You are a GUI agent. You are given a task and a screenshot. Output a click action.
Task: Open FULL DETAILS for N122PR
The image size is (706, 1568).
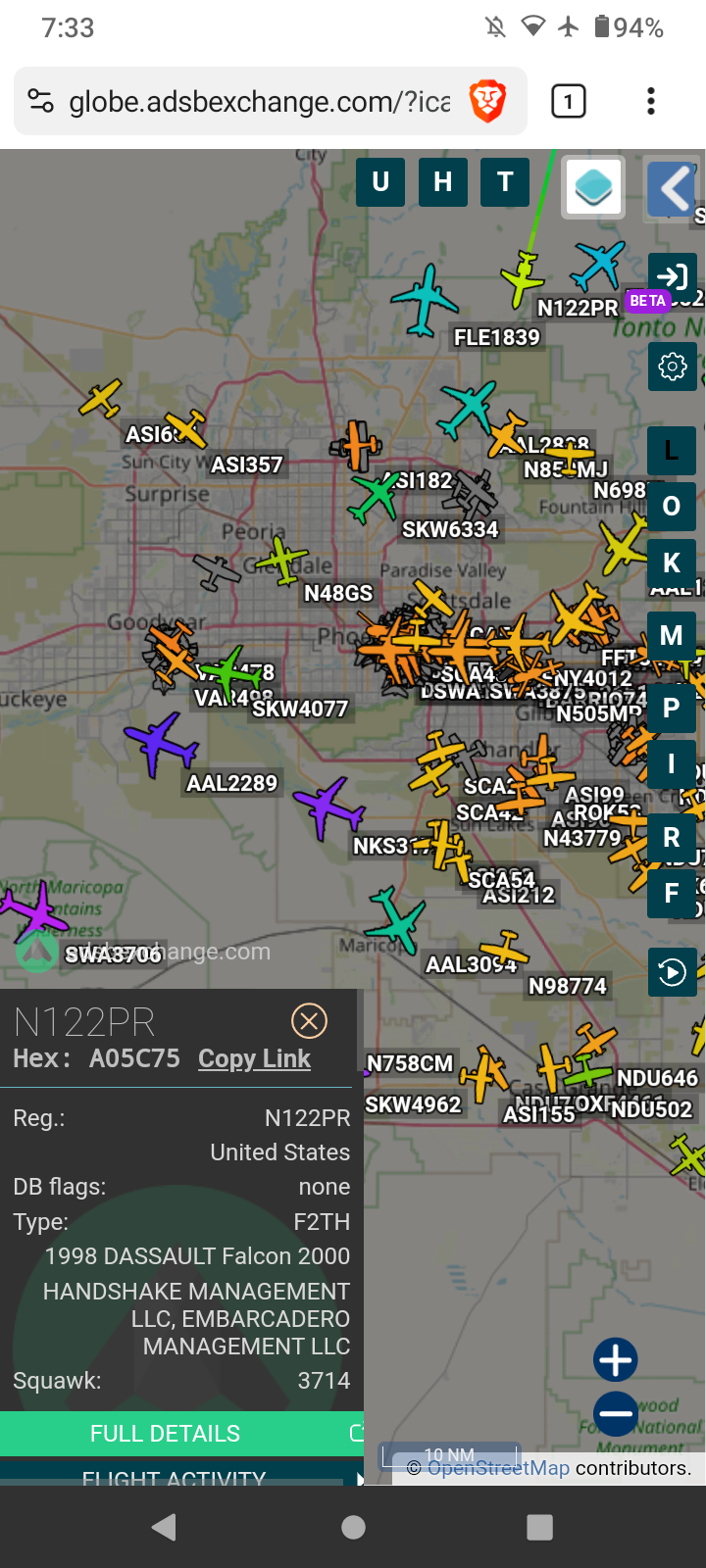165,1434
